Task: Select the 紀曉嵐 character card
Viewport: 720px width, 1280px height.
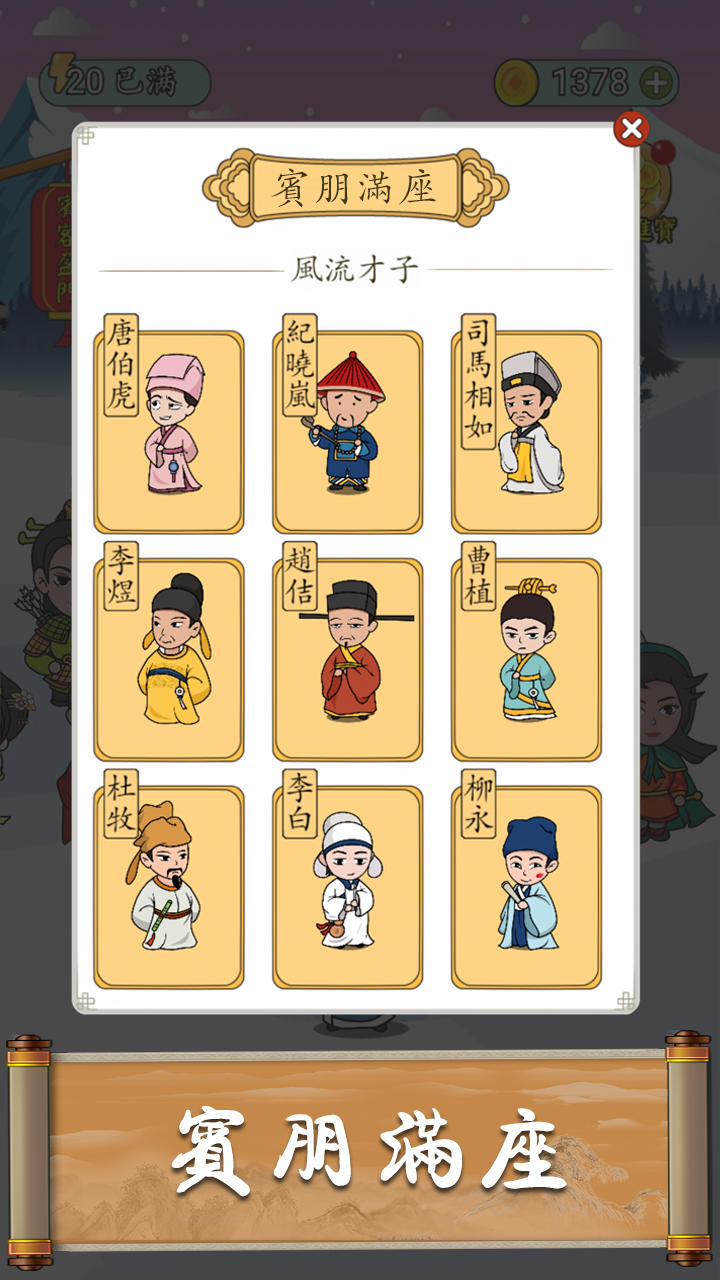Action: 353,425
